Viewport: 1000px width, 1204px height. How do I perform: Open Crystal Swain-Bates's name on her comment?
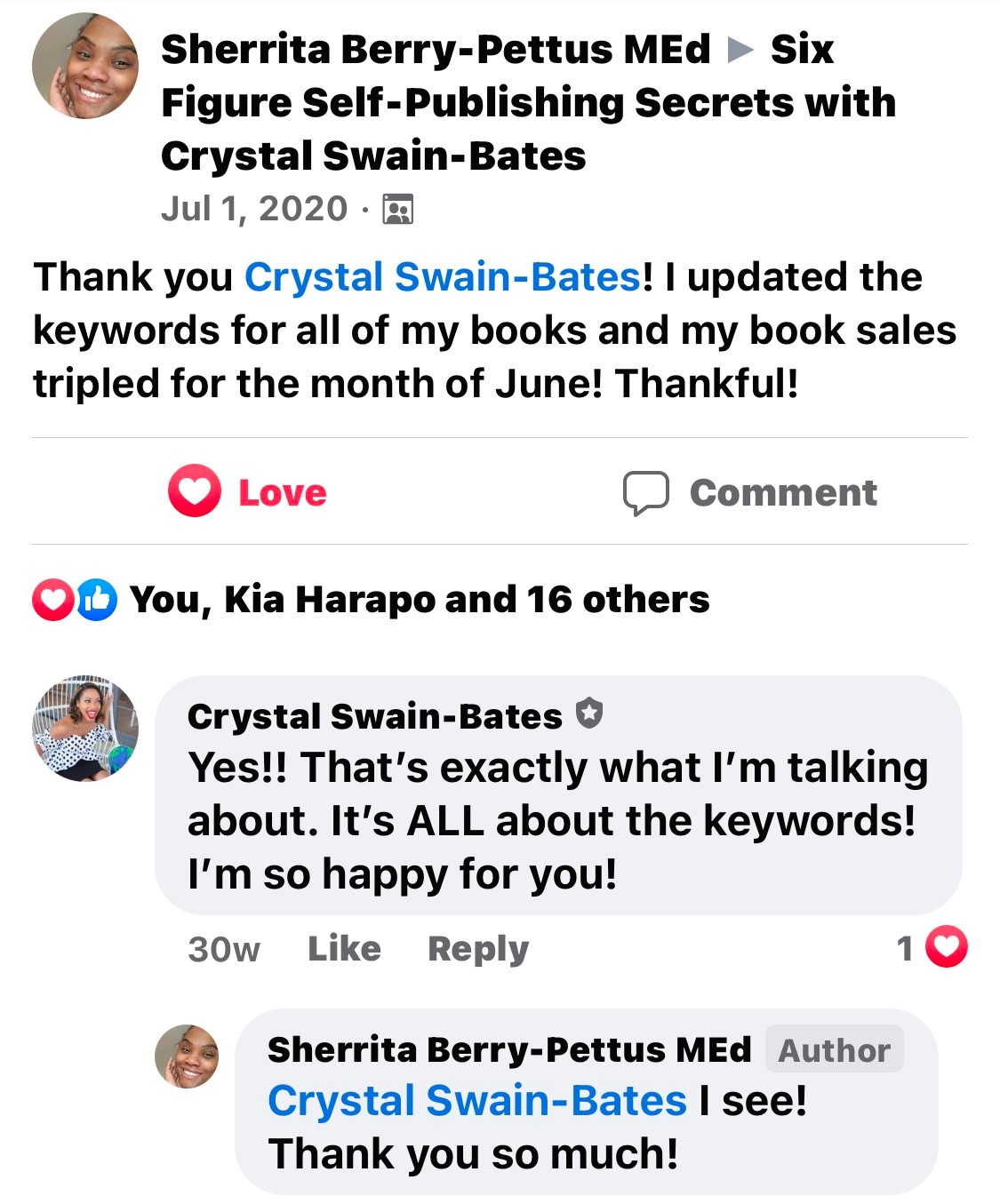[x=374, y=716]
